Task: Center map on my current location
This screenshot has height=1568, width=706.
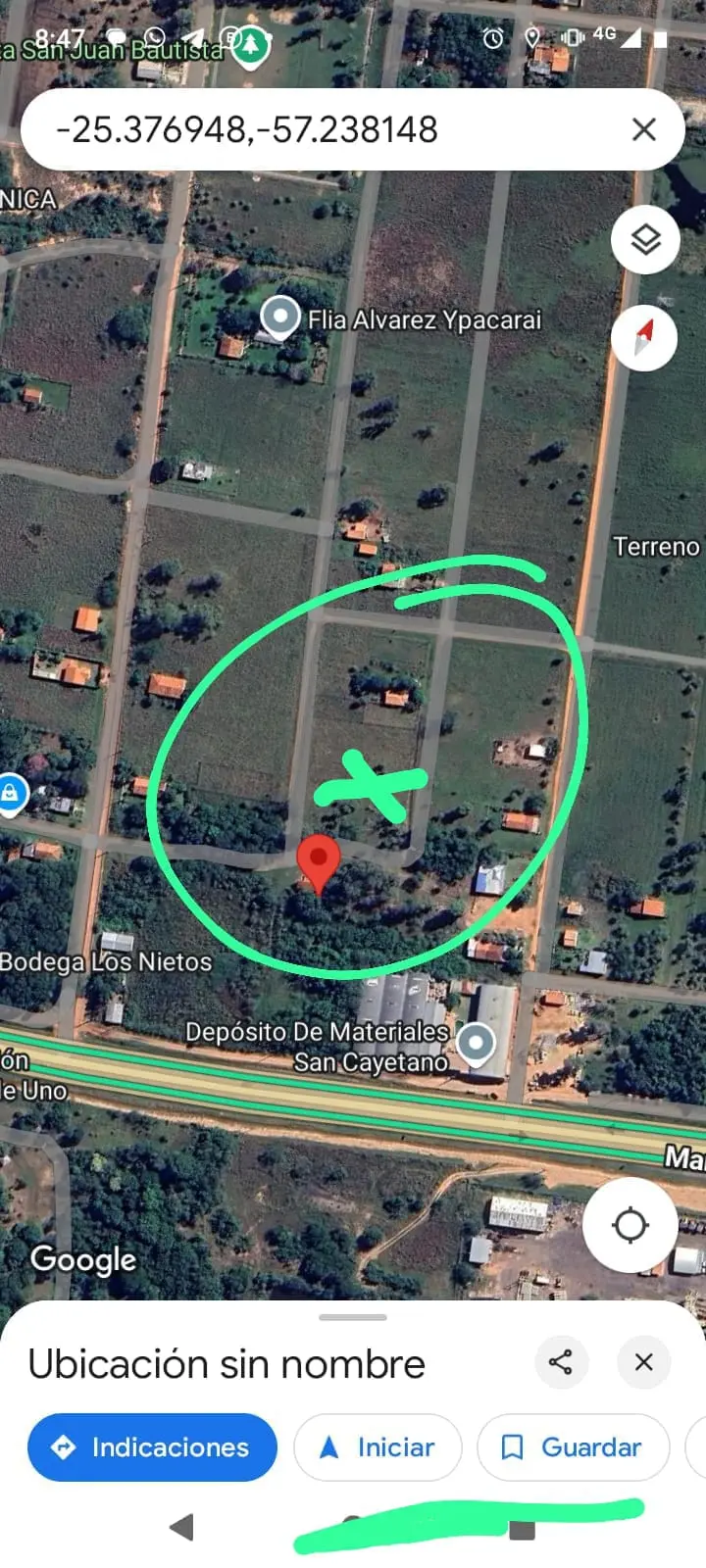Action: (630, 1225)
